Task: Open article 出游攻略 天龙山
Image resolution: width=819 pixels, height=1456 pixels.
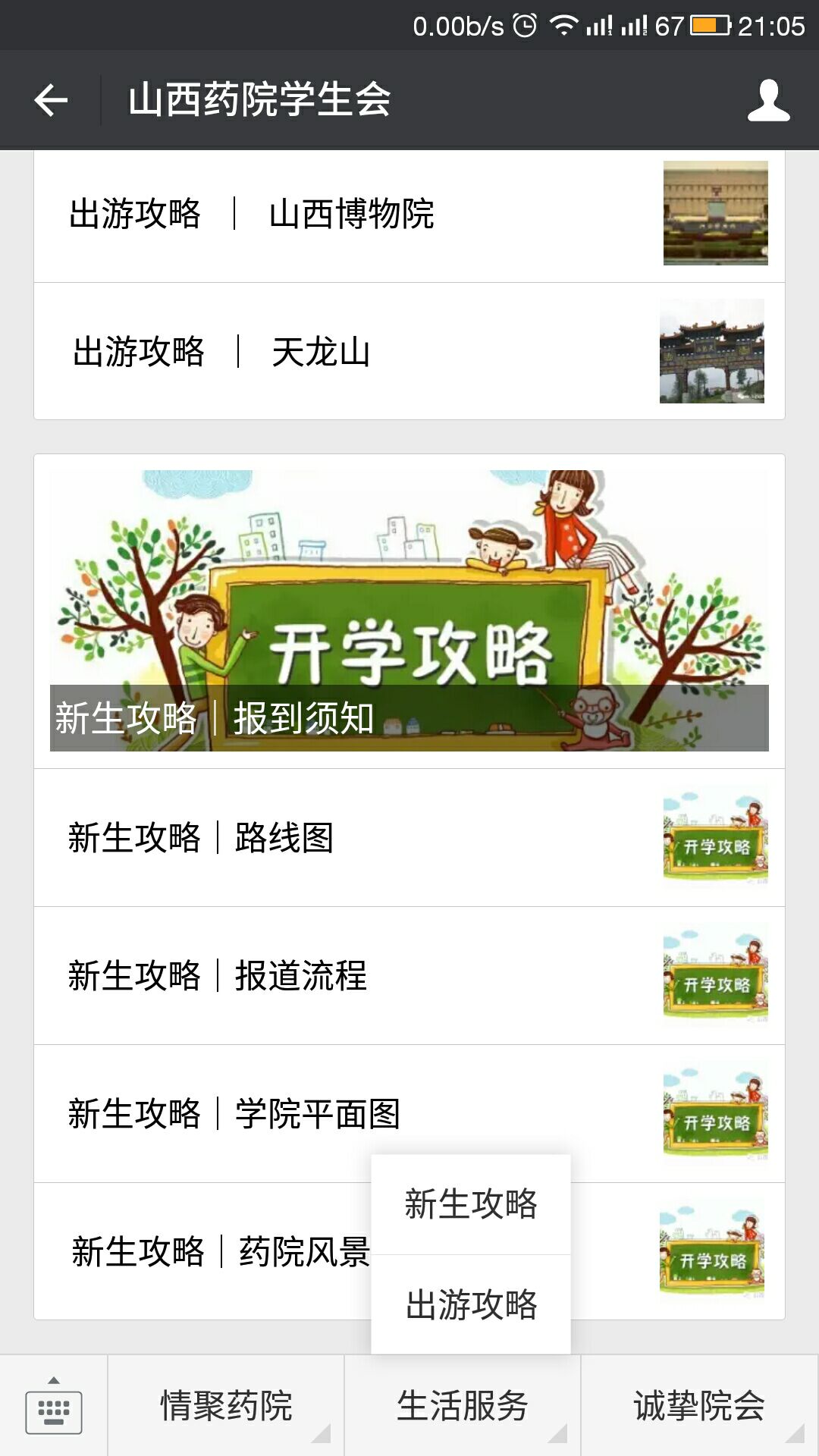Action: click(349, 352)
